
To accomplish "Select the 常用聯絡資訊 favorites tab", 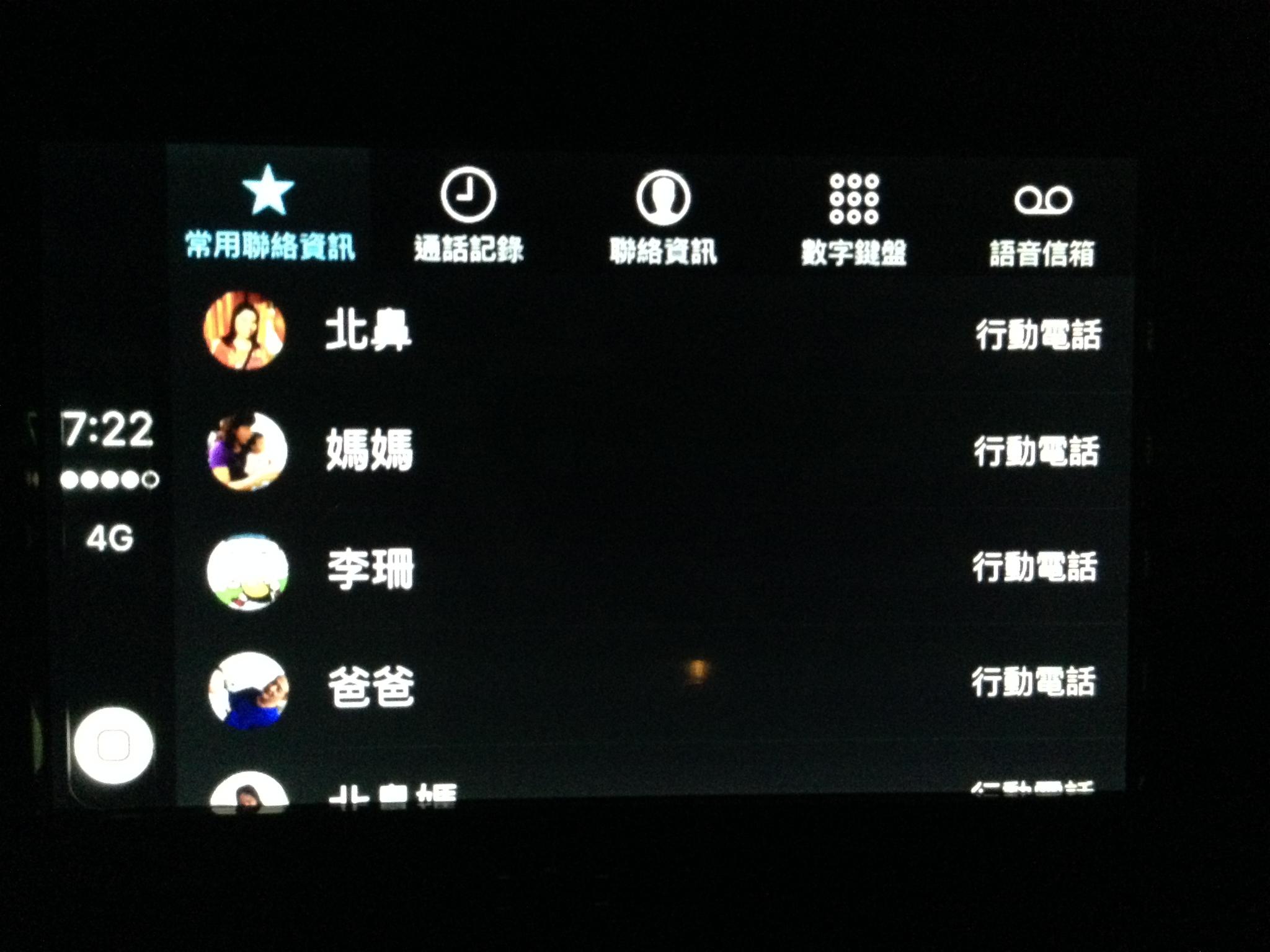I will [x=269, y=211].
